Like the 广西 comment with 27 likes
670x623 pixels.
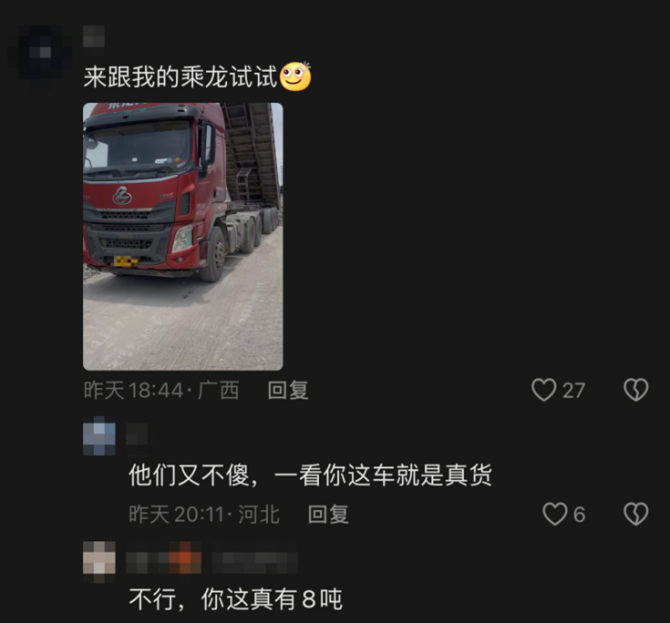(x=544, y=390)
